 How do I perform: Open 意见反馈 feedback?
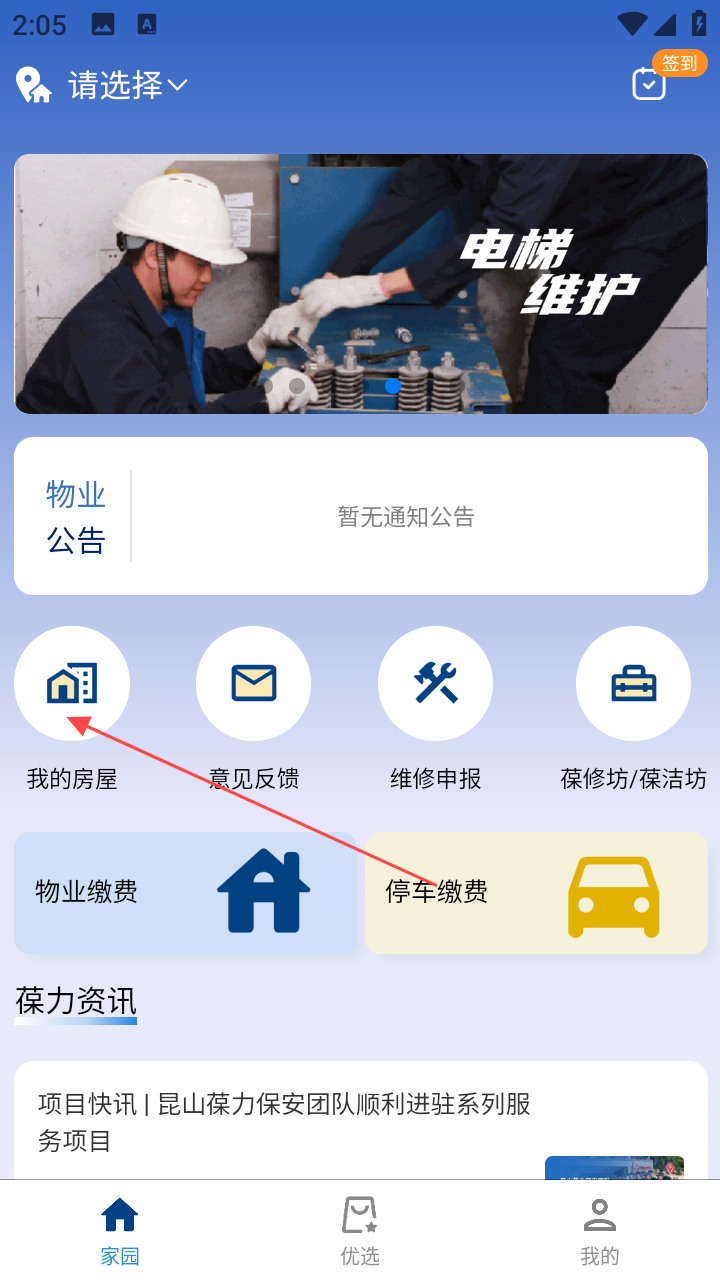(254, 684)
